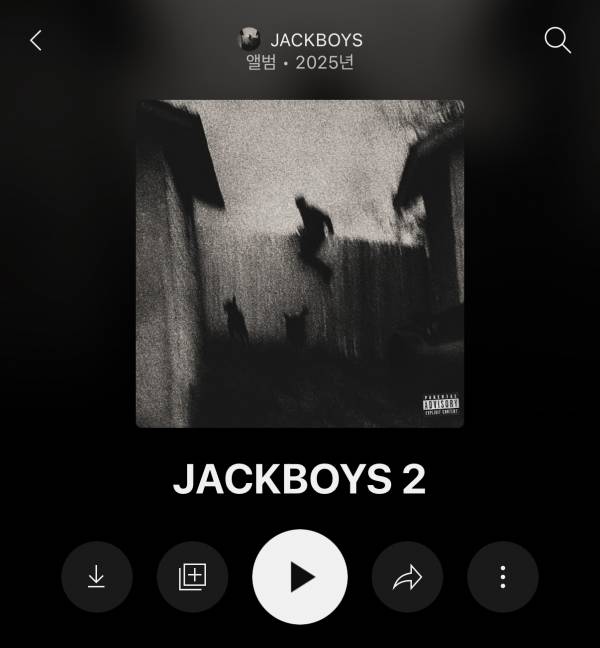The image size is (600, 648).
Task: Add the album to library
Action: (x=192, y=577)
